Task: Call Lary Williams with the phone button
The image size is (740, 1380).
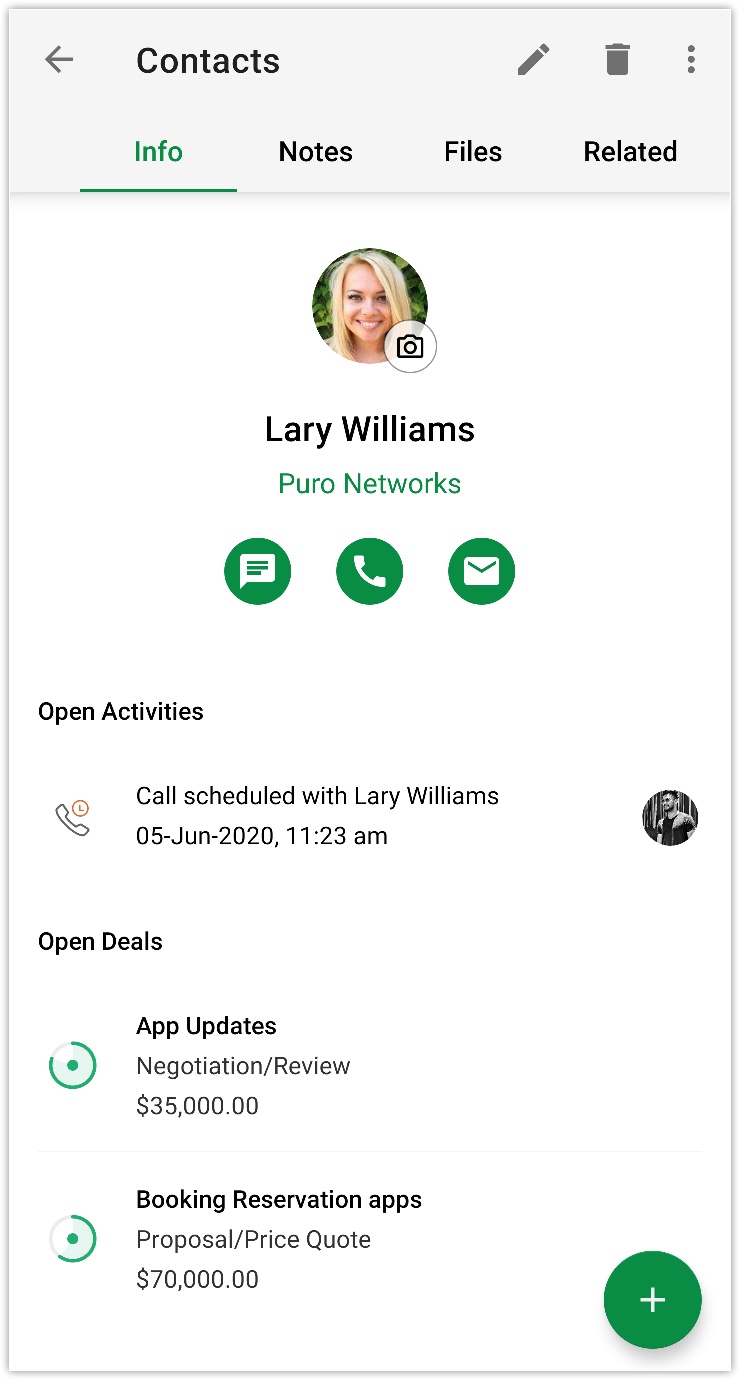Action: pyautogui.click(x=369, y=571)
